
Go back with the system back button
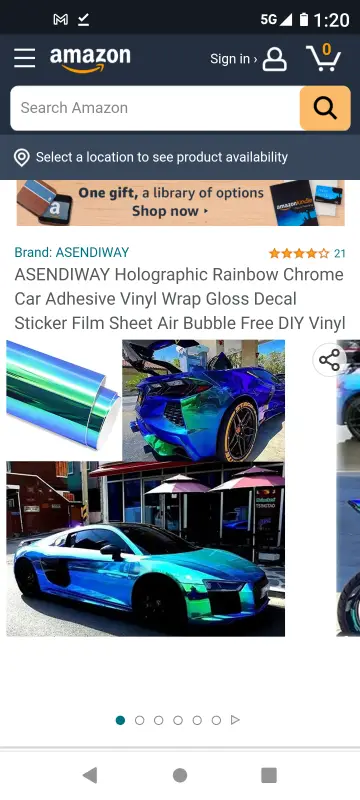pyautogui.click(x=90, y=776)
